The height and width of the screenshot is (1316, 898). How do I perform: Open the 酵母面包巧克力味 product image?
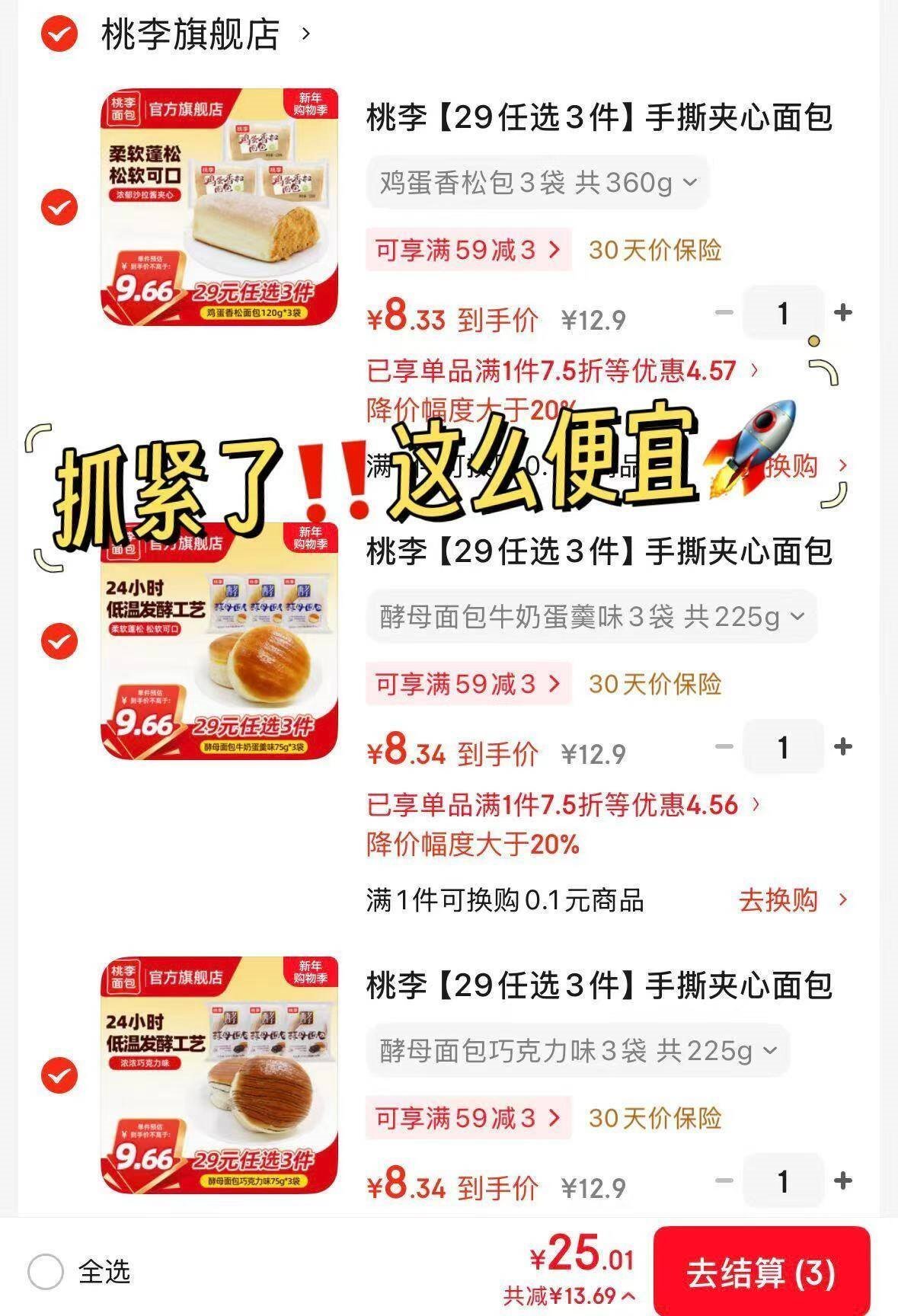(x=219, y=1075)
